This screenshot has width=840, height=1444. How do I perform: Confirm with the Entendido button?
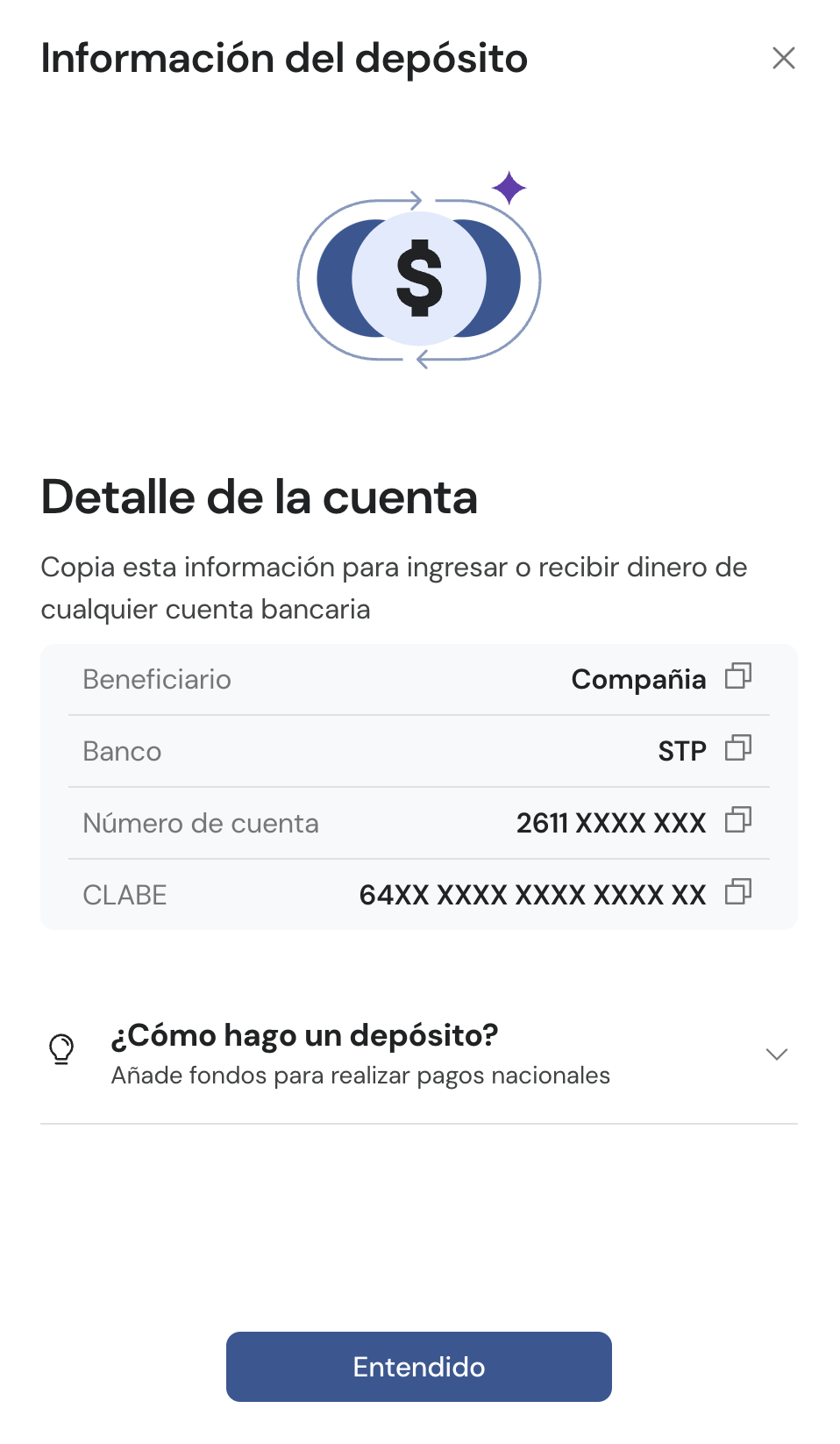(419, 1367)
